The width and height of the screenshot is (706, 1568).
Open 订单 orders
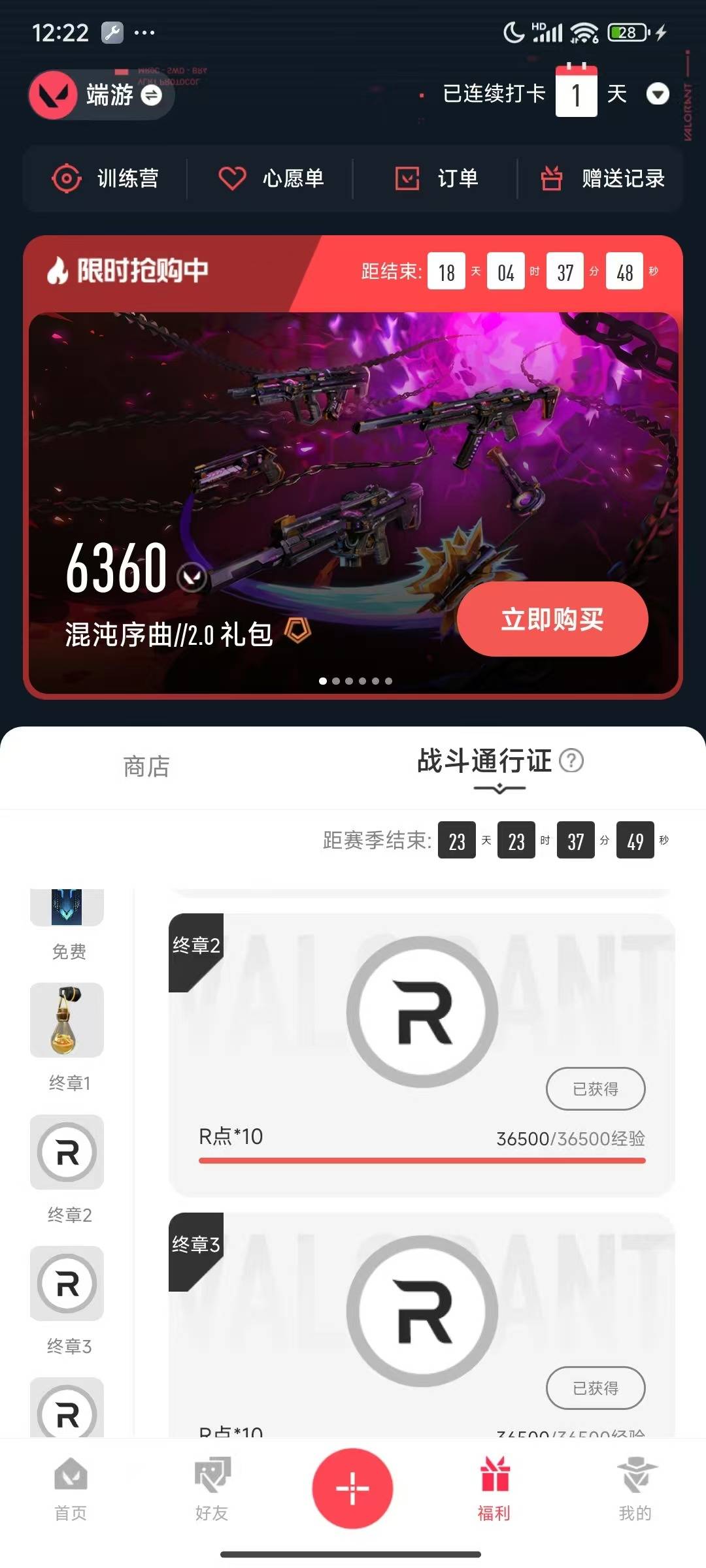coord(436,178)
